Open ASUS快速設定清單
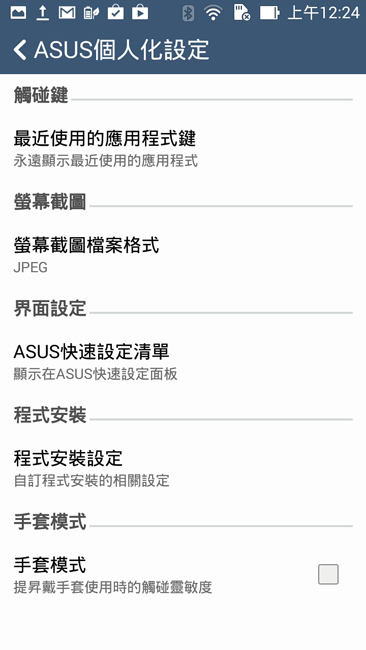This screenshot has width=366, height=650. (x=183, y=362)
